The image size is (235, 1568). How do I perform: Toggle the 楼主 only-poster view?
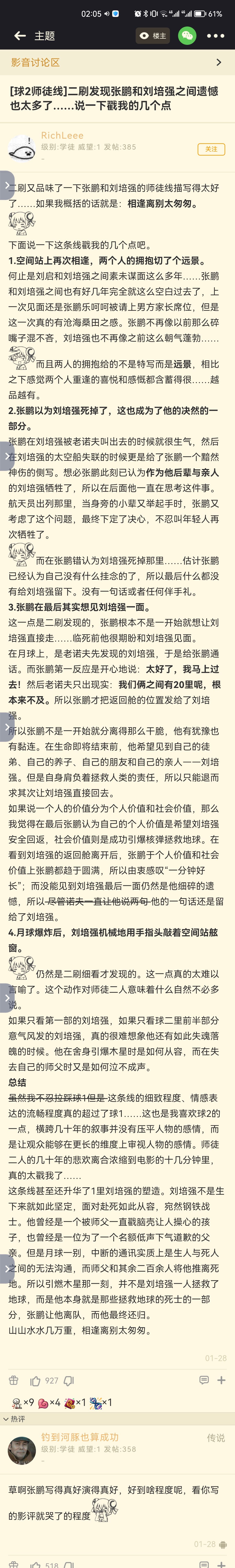click(153, 36)
